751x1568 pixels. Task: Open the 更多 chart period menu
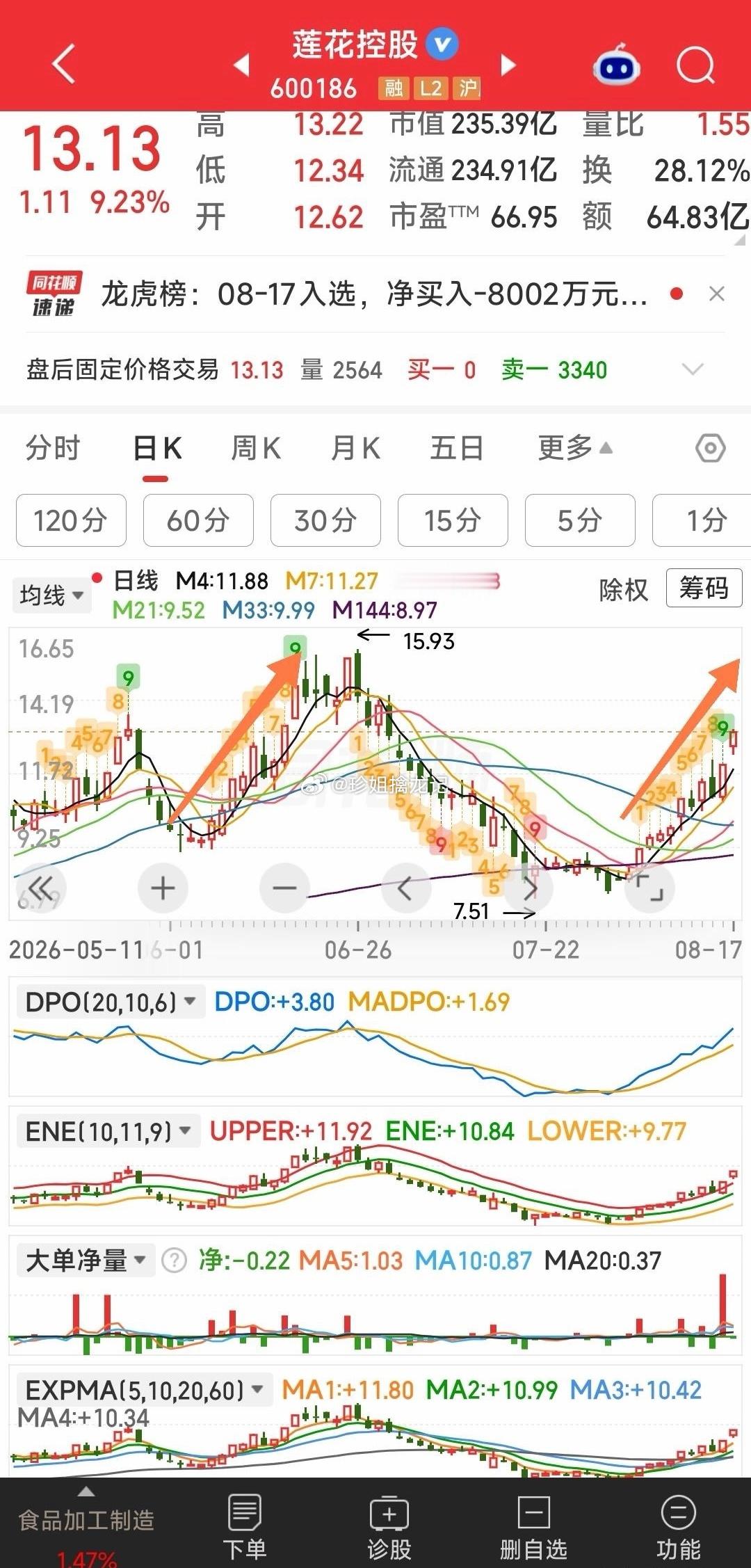point(575,448)
